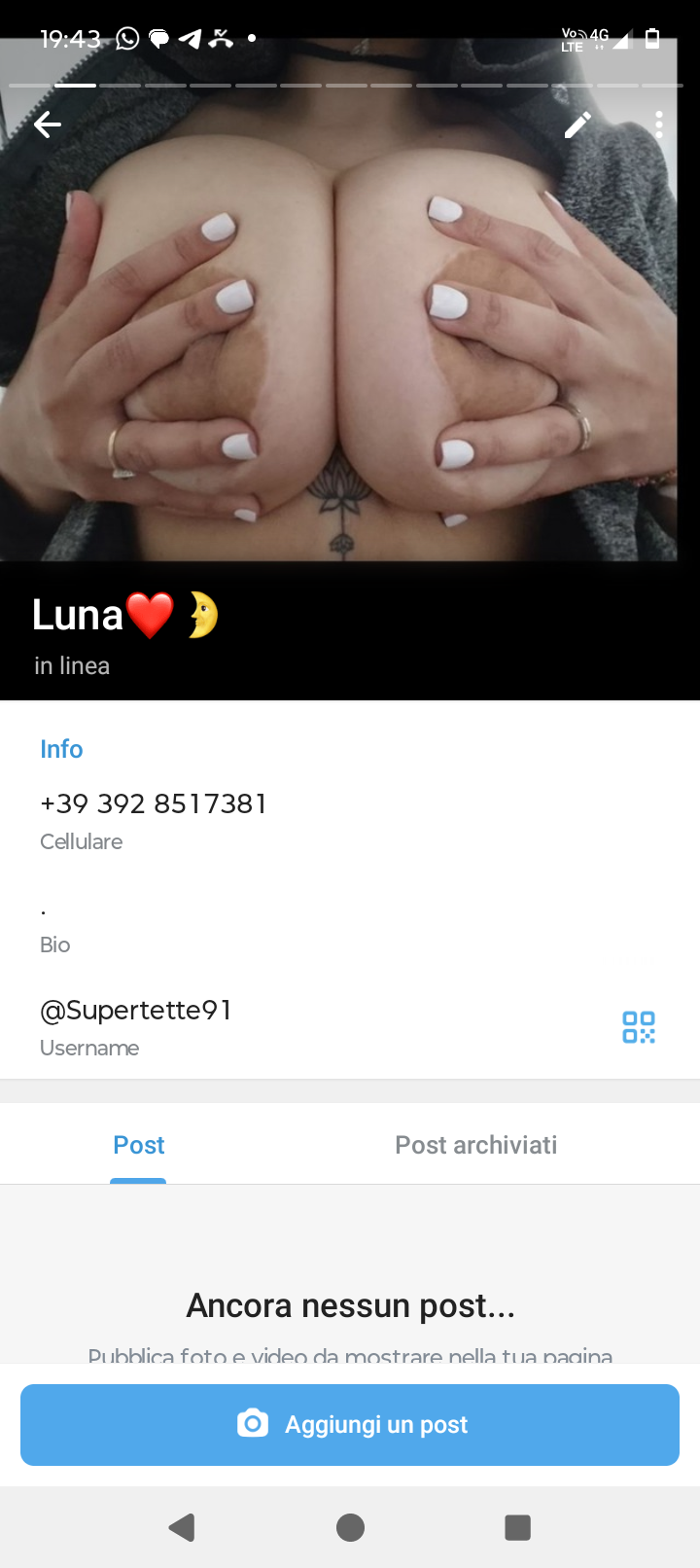The width and height of the screenshot is (700, 1568).
Task: Switch to Post archiviati tab
Action: pos(475,1145)
